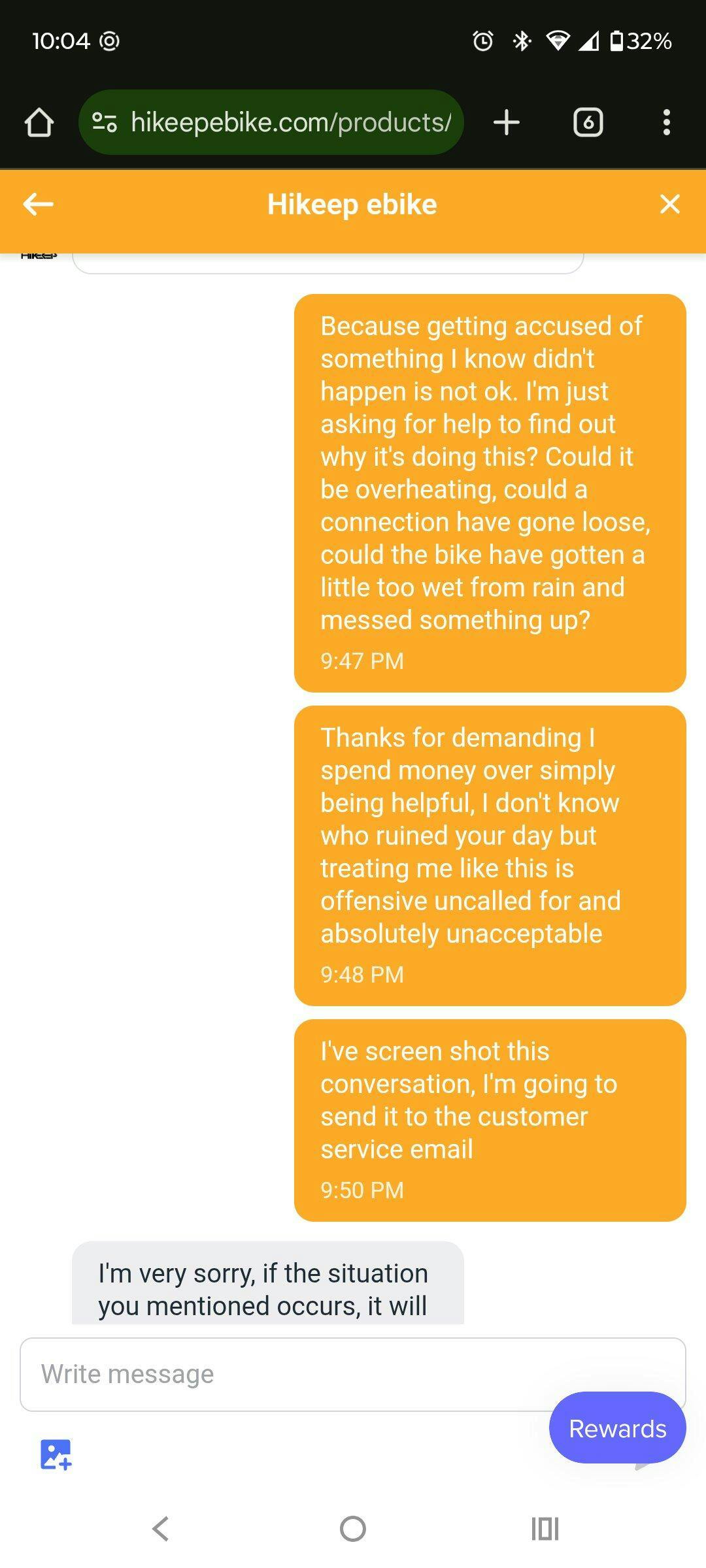The image size is (706, 1568).
Task: Open a new browser tab
Action: click(507, 122)
